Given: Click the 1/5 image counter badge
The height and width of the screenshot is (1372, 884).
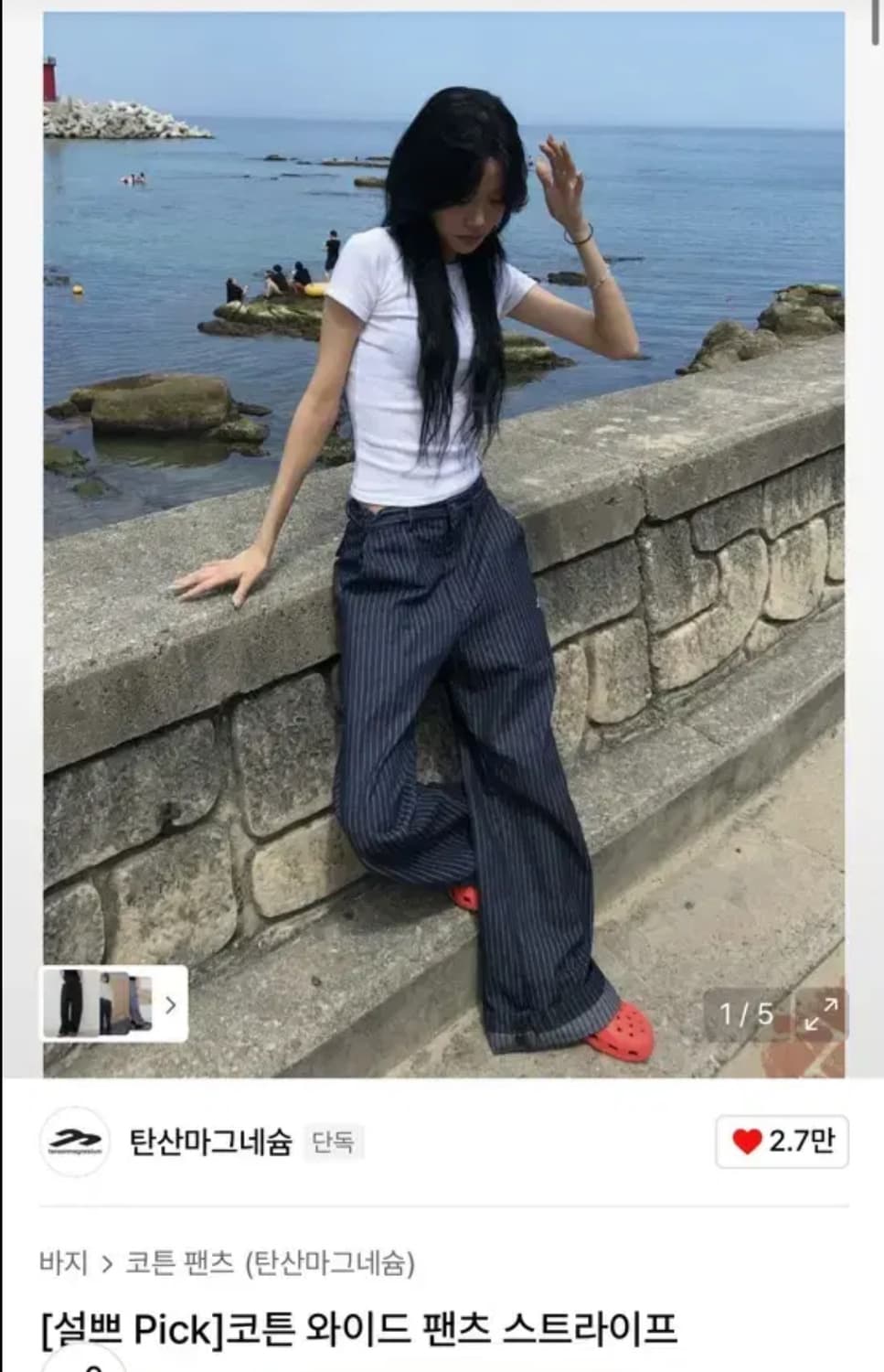Looking at the screenshot, I should point(745,1013).
